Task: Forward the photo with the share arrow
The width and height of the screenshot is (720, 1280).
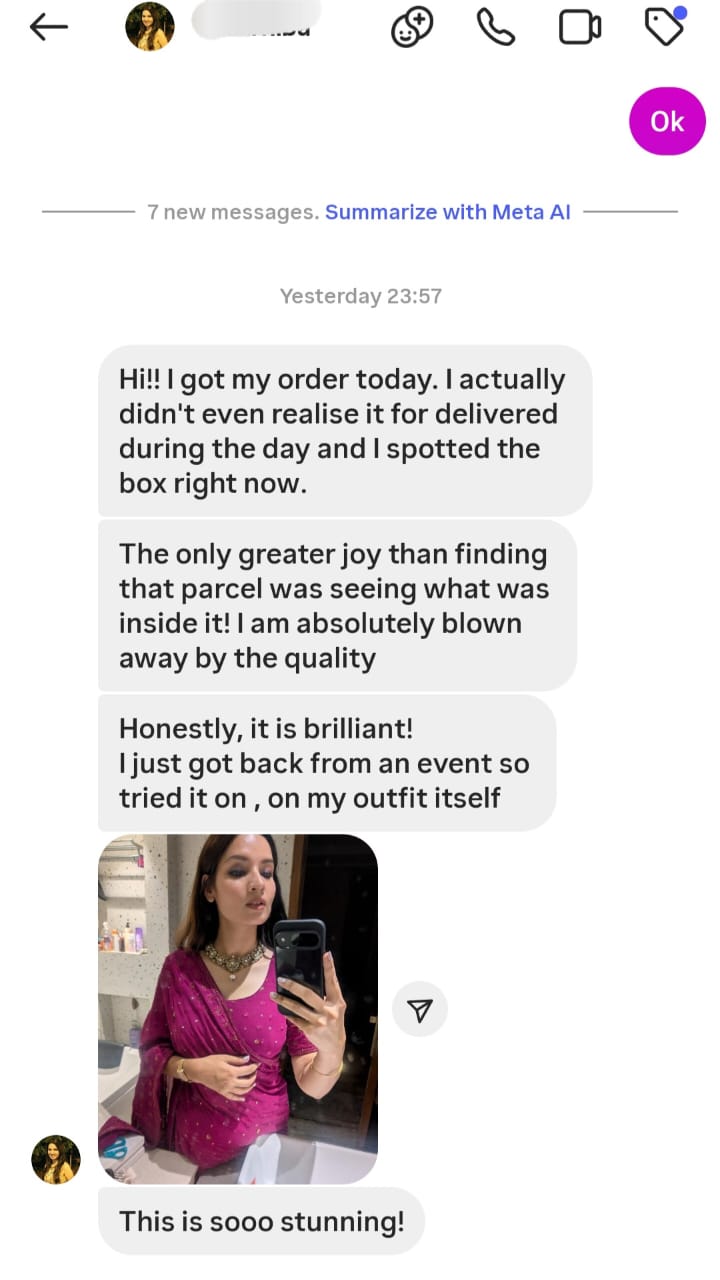Action: pyautogui.click(x=420, y=1010)
